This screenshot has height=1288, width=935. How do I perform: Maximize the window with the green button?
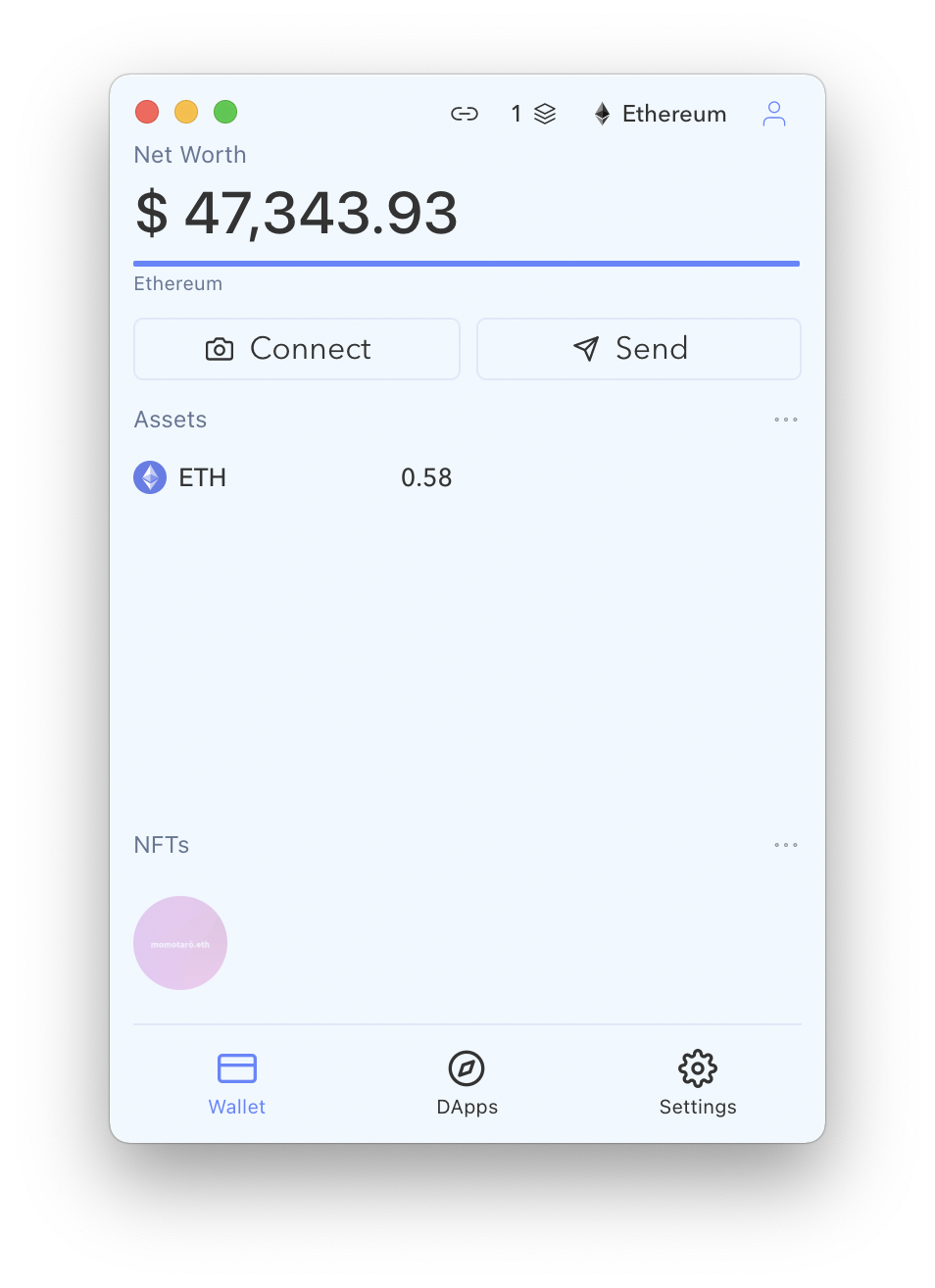[225, 112]
